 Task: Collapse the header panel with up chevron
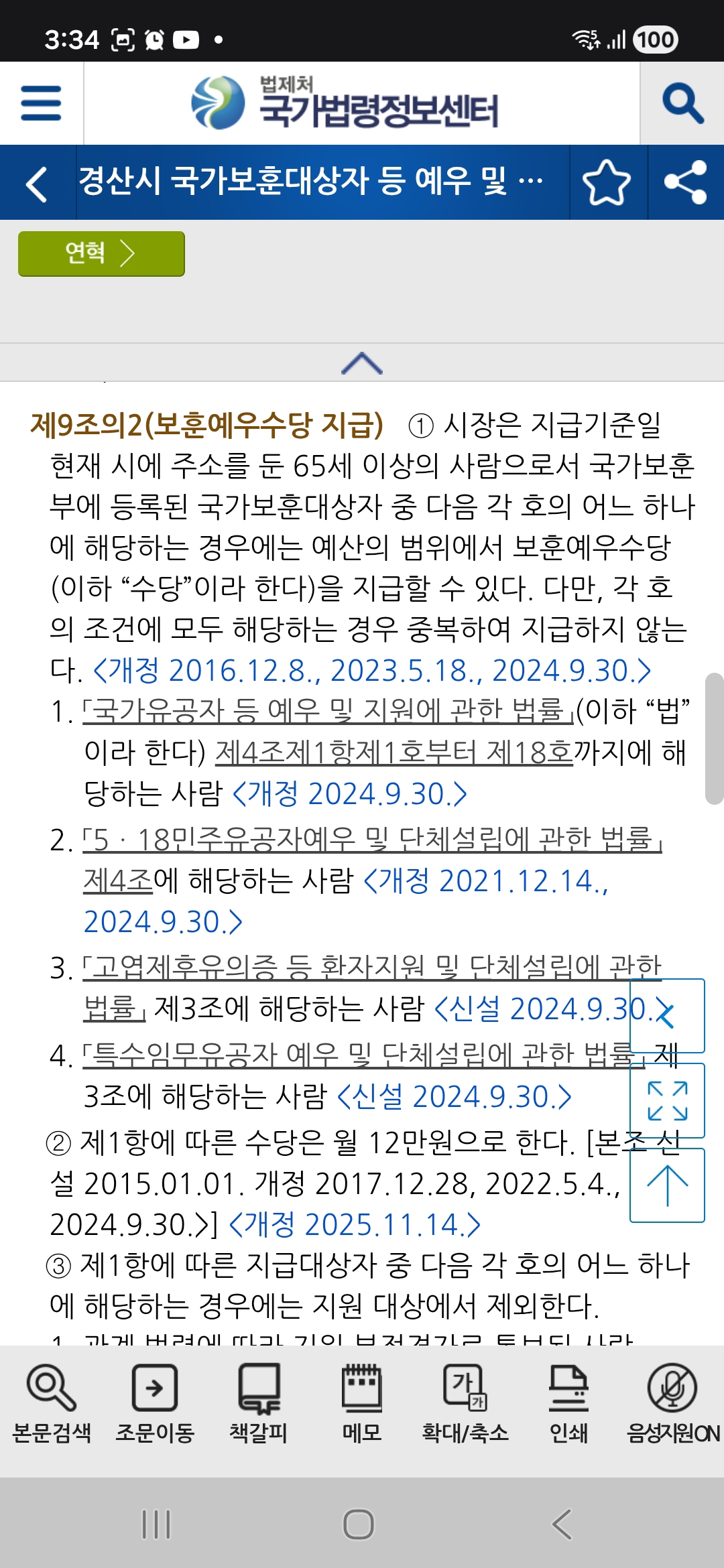pyautogui.click(x=362, y=363)
